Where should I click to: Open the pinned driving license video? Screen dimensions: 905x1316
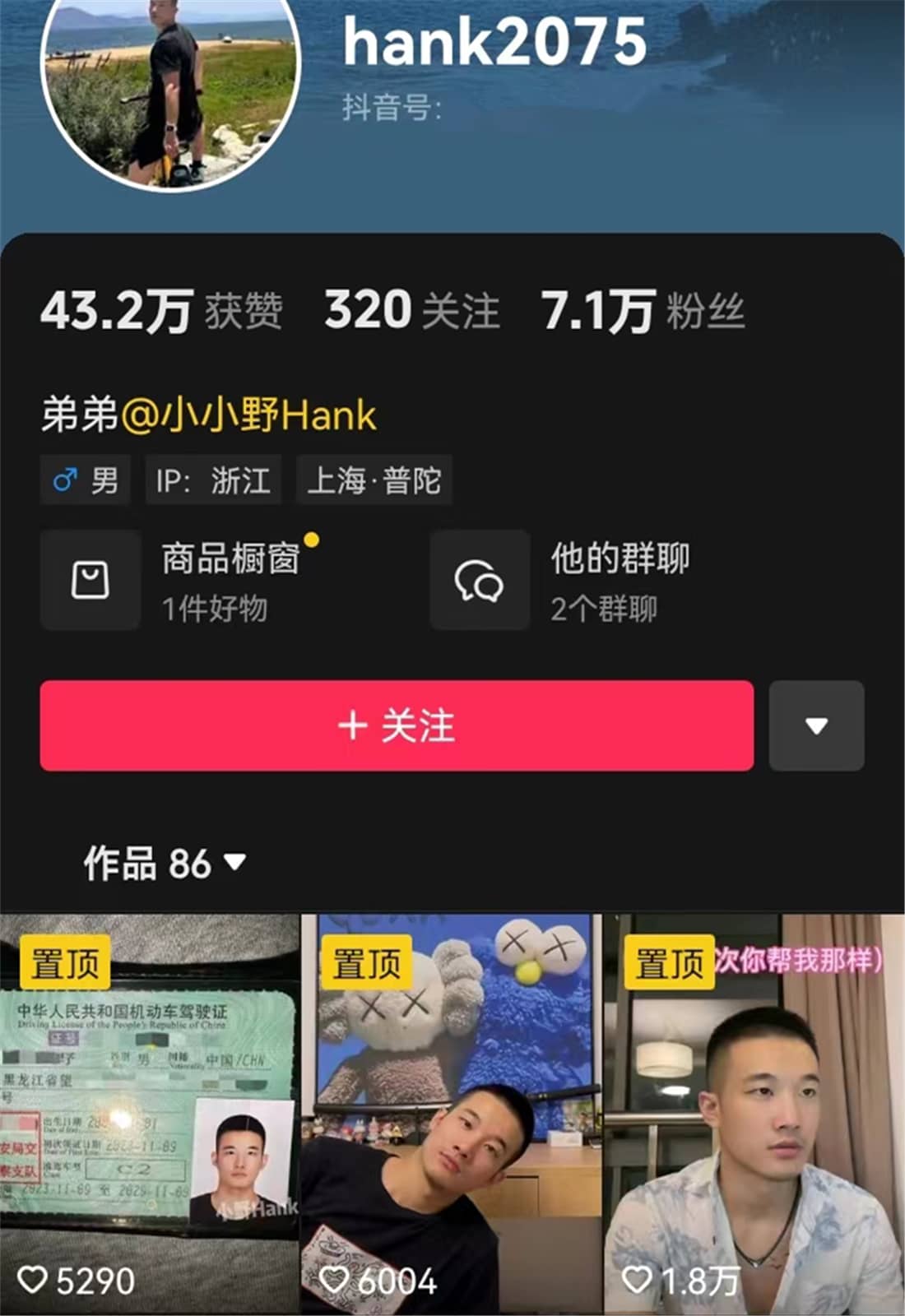148,1110
